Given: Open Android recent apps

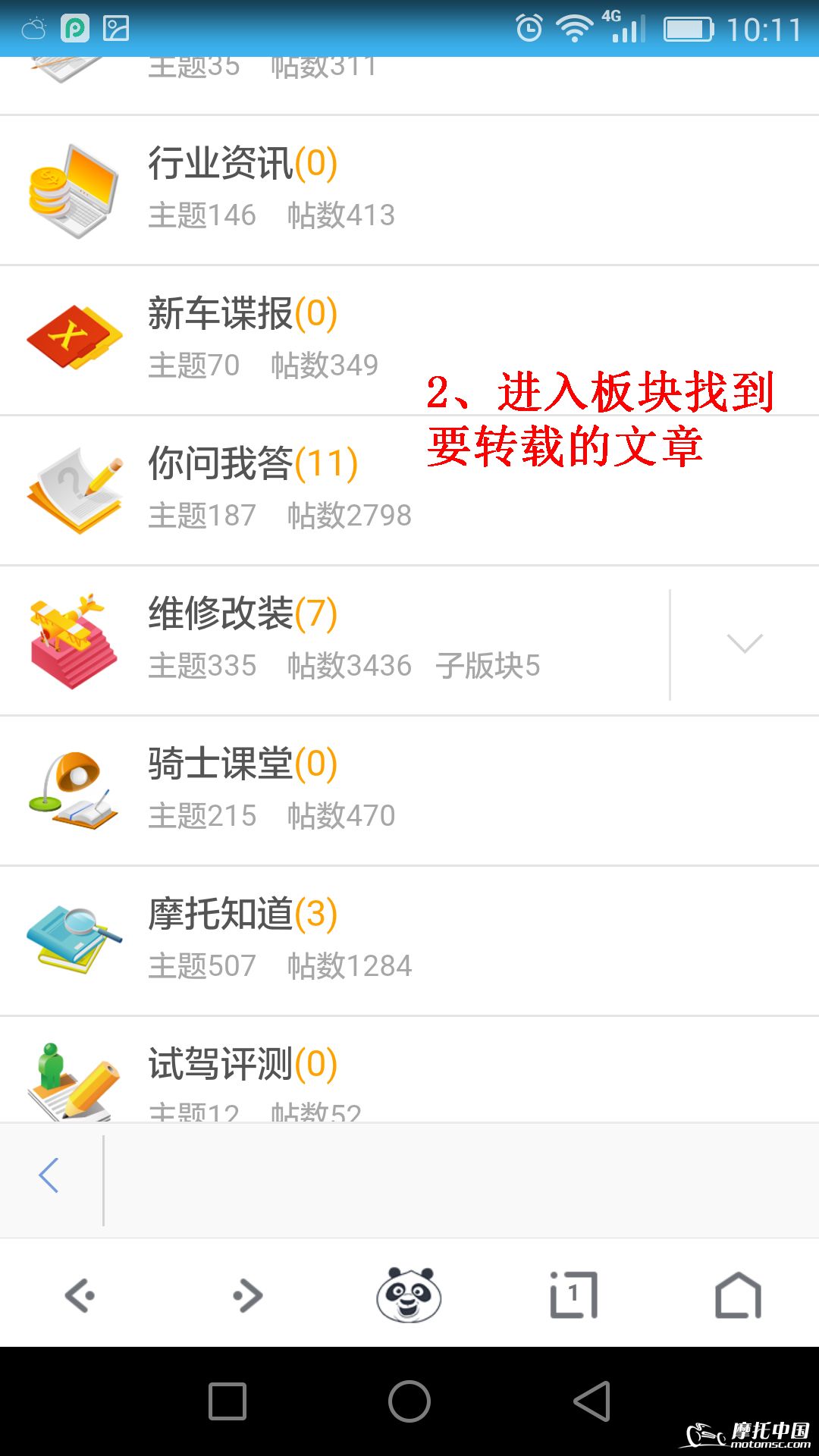Looking at the screenshot, I should click(x=227, y=1401).
